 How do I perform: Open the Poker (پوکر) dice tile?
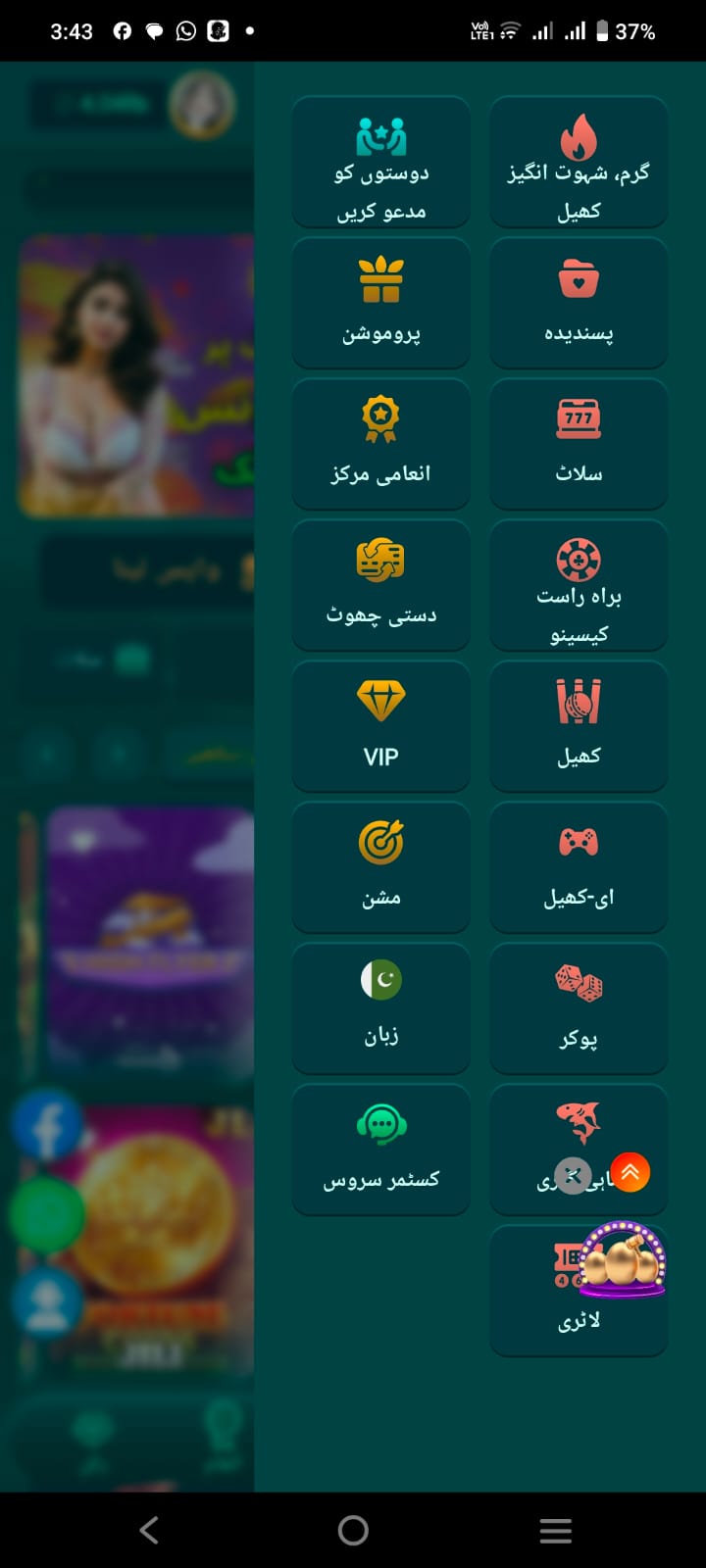click(x=579, y=1008)
